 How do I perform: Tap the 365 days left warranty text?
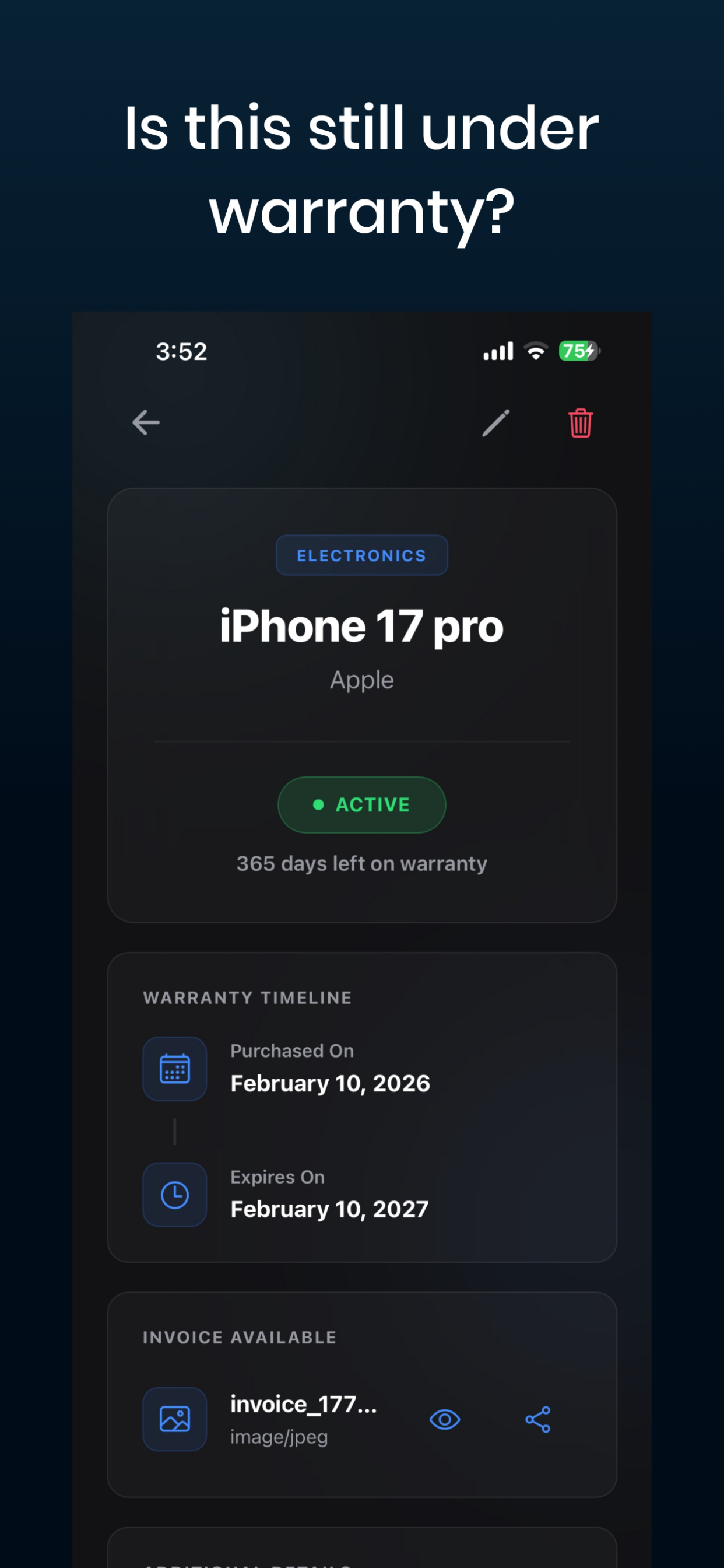[x=361, y=863]
